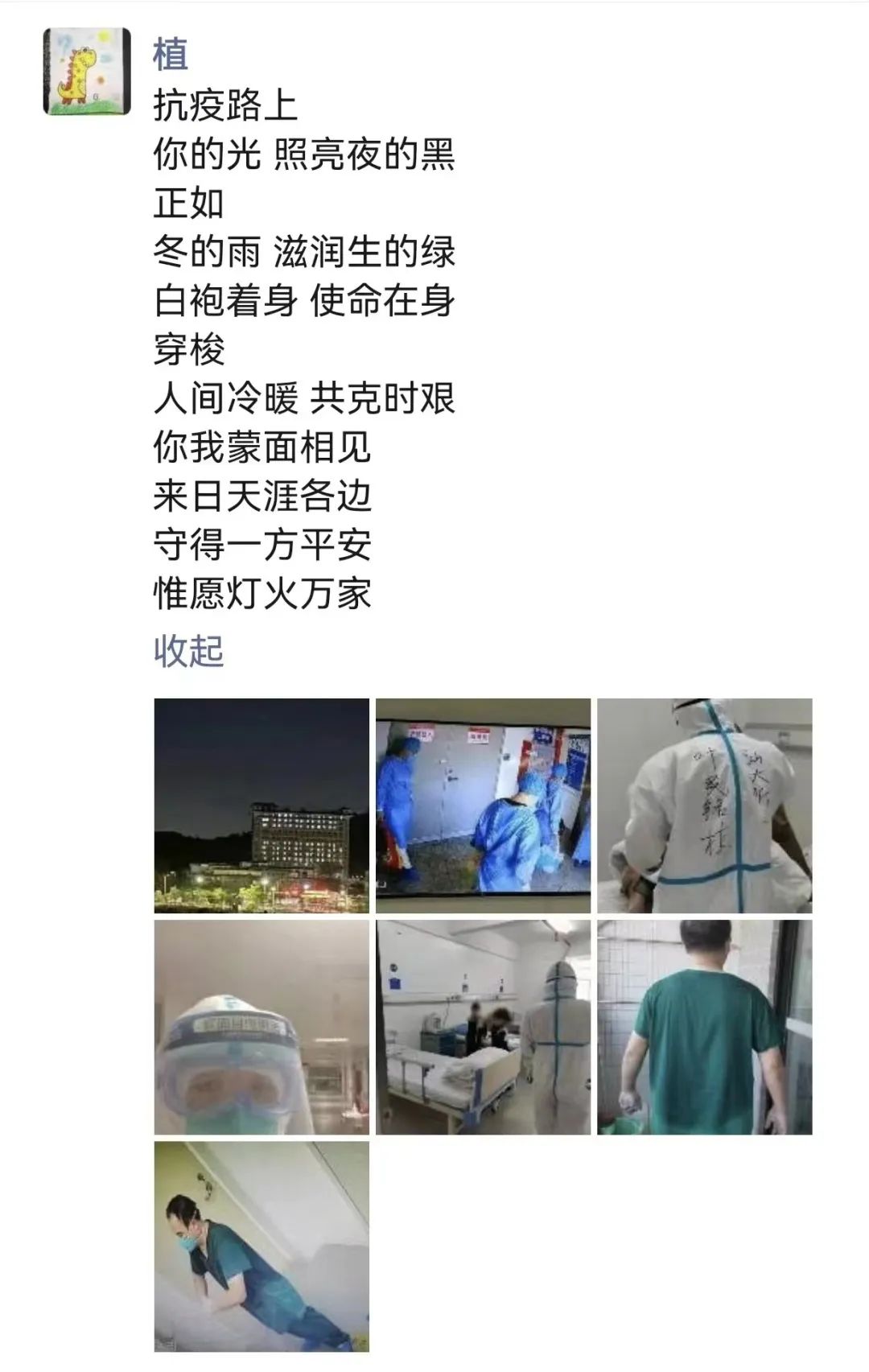Open the night hospital building photo
The width and height of the screenshot is (869, 1372).
click(262, 805)
